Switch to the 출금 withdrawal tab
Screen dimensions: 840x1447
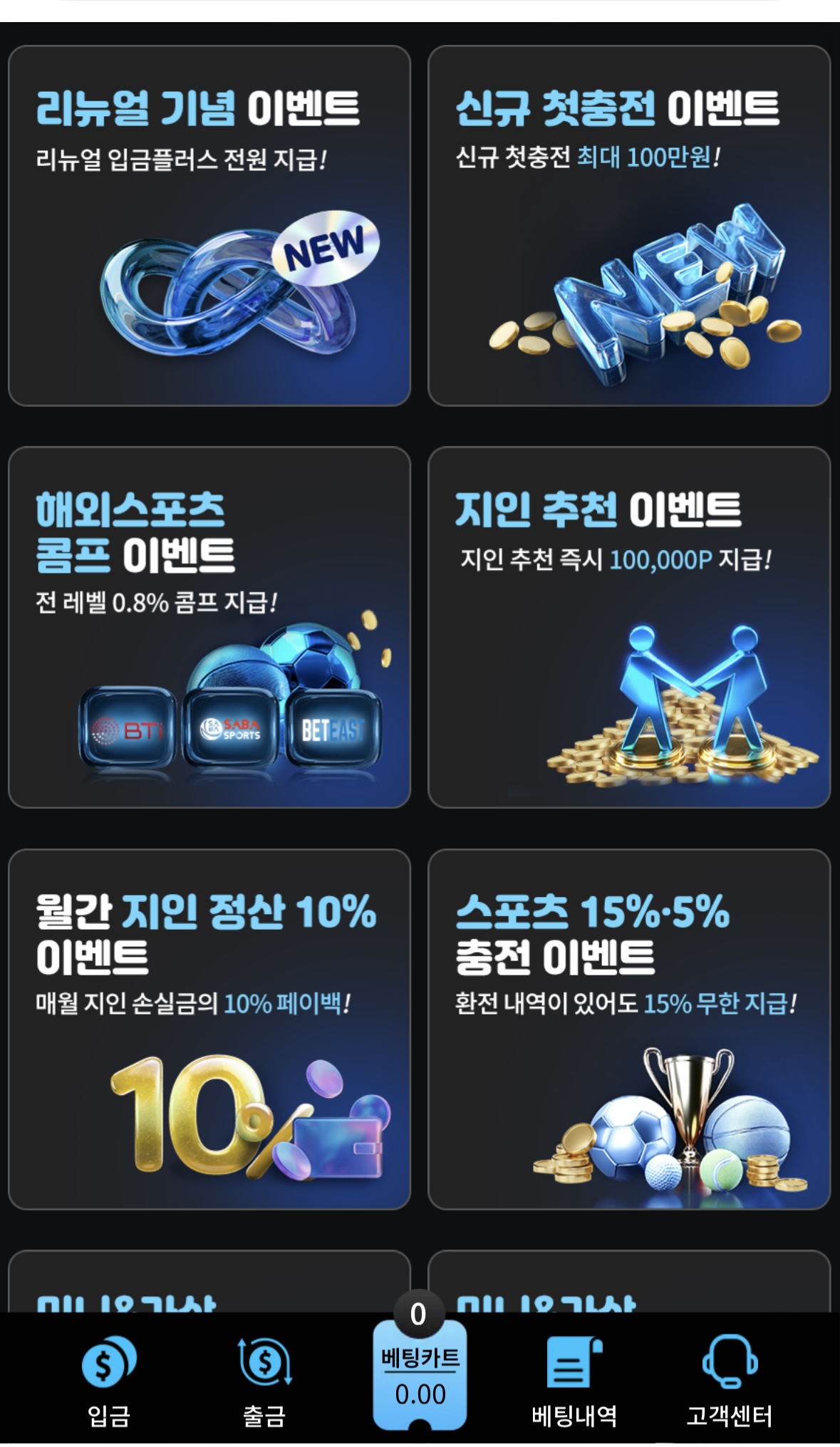coord(264,1381)
